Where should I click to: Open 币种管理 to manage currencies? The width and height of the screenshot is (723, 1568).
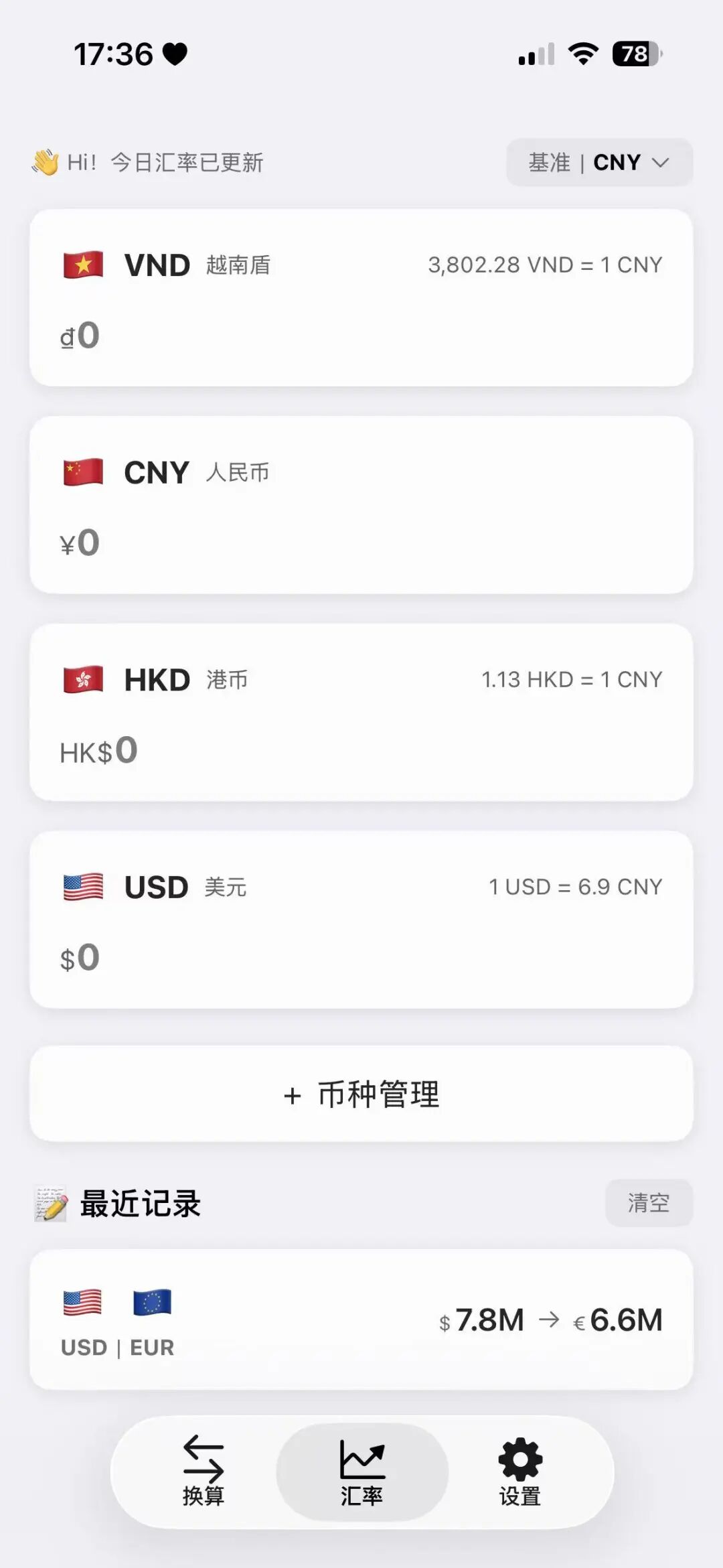point(361,1094)
